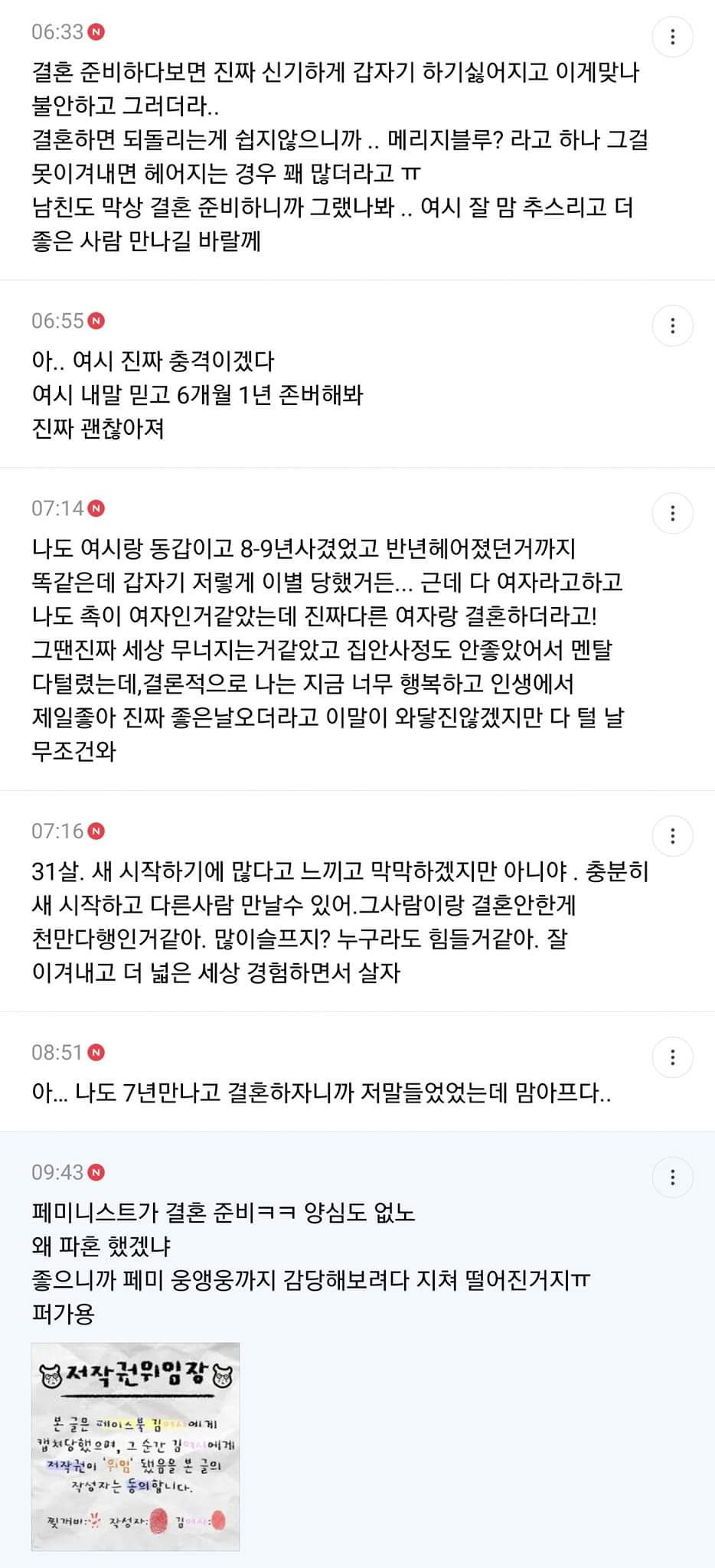The height and width of the screenshot is (1568, 715).
Task: Show more options for the 07:14 comment
Action: click(x=672, y=513)
